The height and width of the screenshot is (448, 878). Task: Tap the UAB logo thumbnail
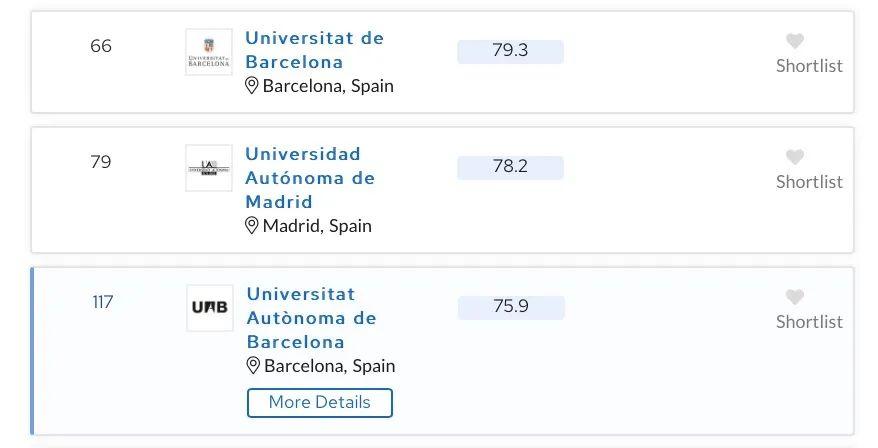tap(210, 308)
